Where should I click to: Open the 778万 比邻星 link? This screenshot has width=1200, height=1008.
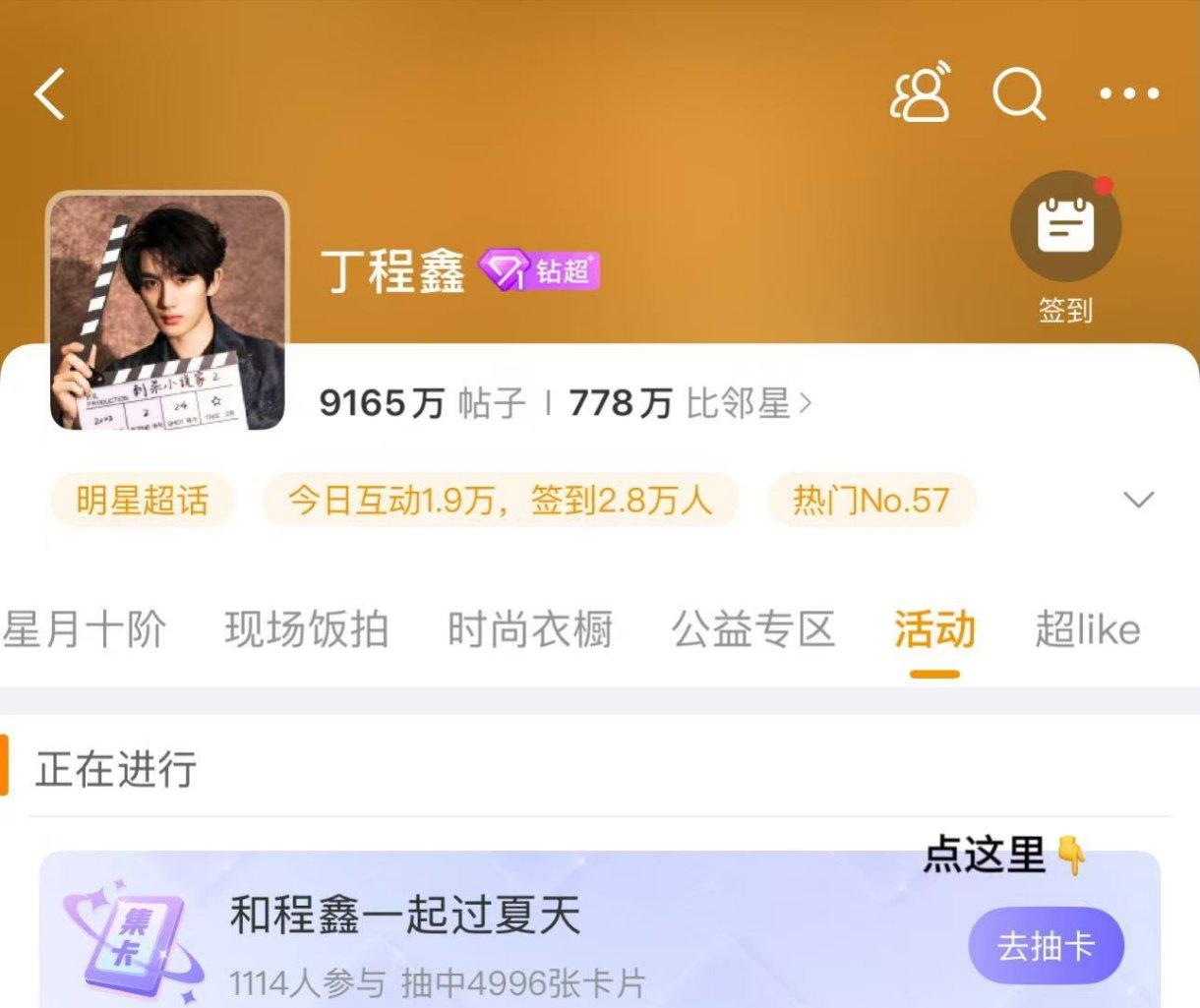(690, 403)
